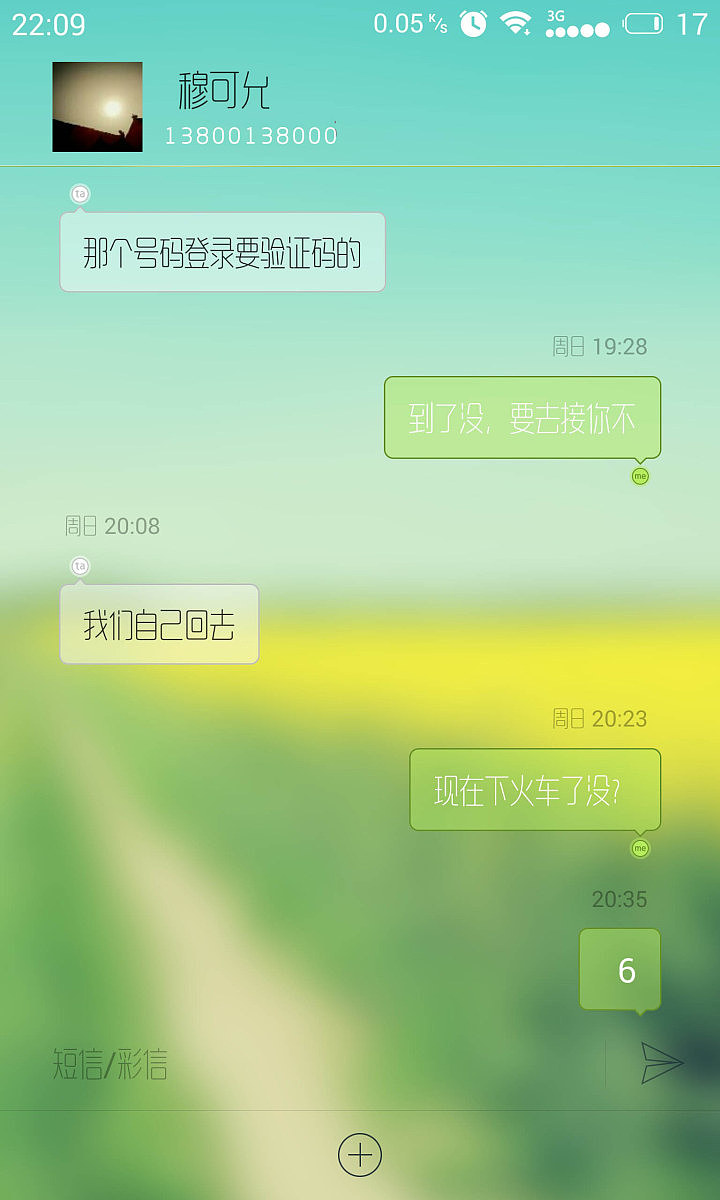Tap the contact avatar photo
Viewport: 720px width, 1200px height.
click(x=96, y=106)
